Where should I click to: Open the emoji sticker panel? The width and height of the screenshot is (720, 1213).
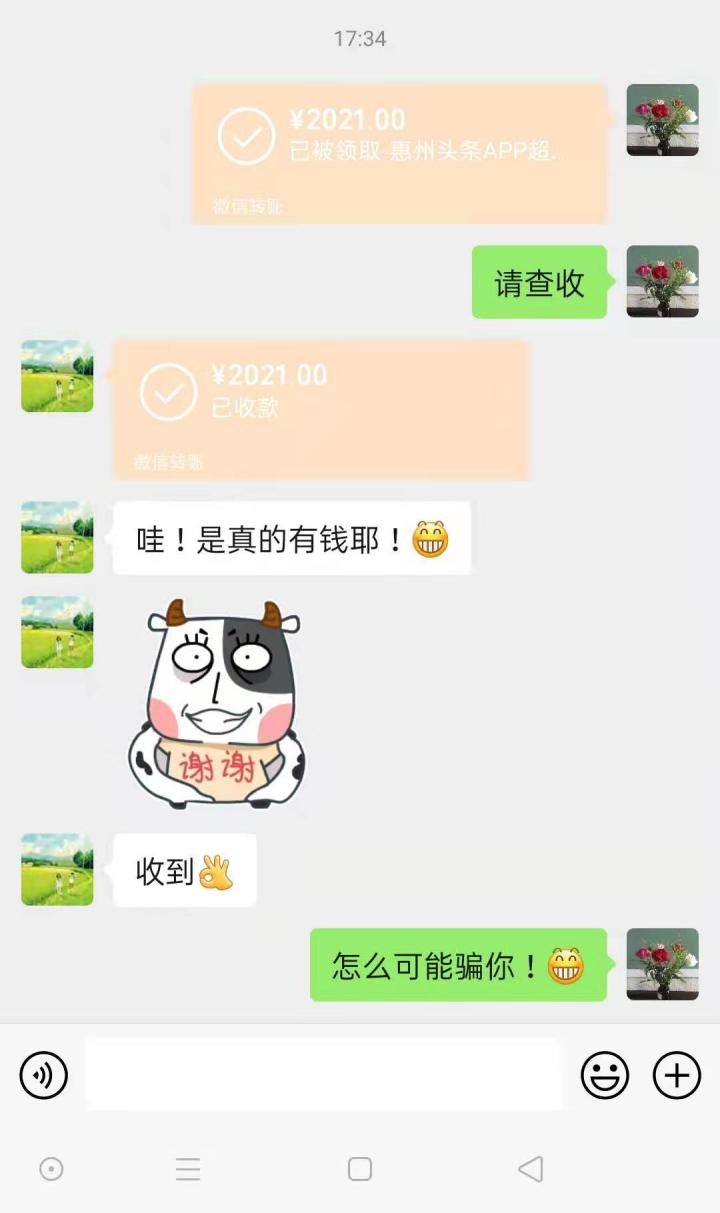[x=605, y=1076]
